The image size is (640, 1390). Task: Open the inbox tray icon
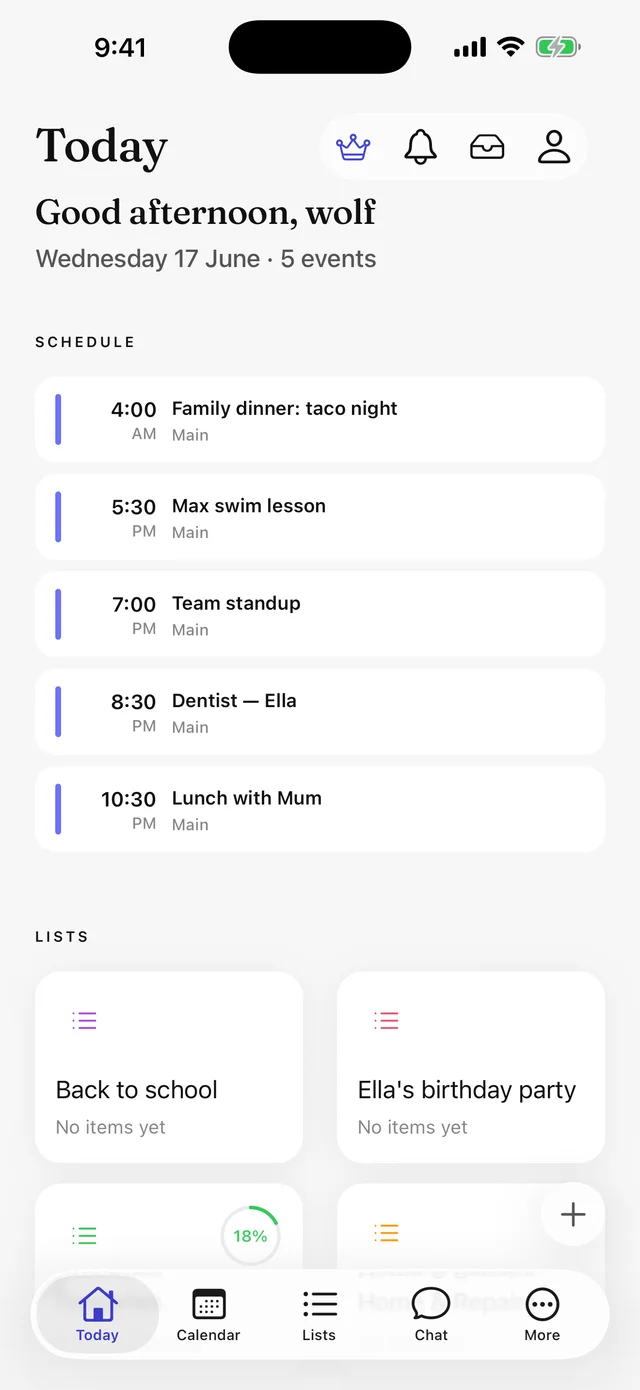coord(487,148)
